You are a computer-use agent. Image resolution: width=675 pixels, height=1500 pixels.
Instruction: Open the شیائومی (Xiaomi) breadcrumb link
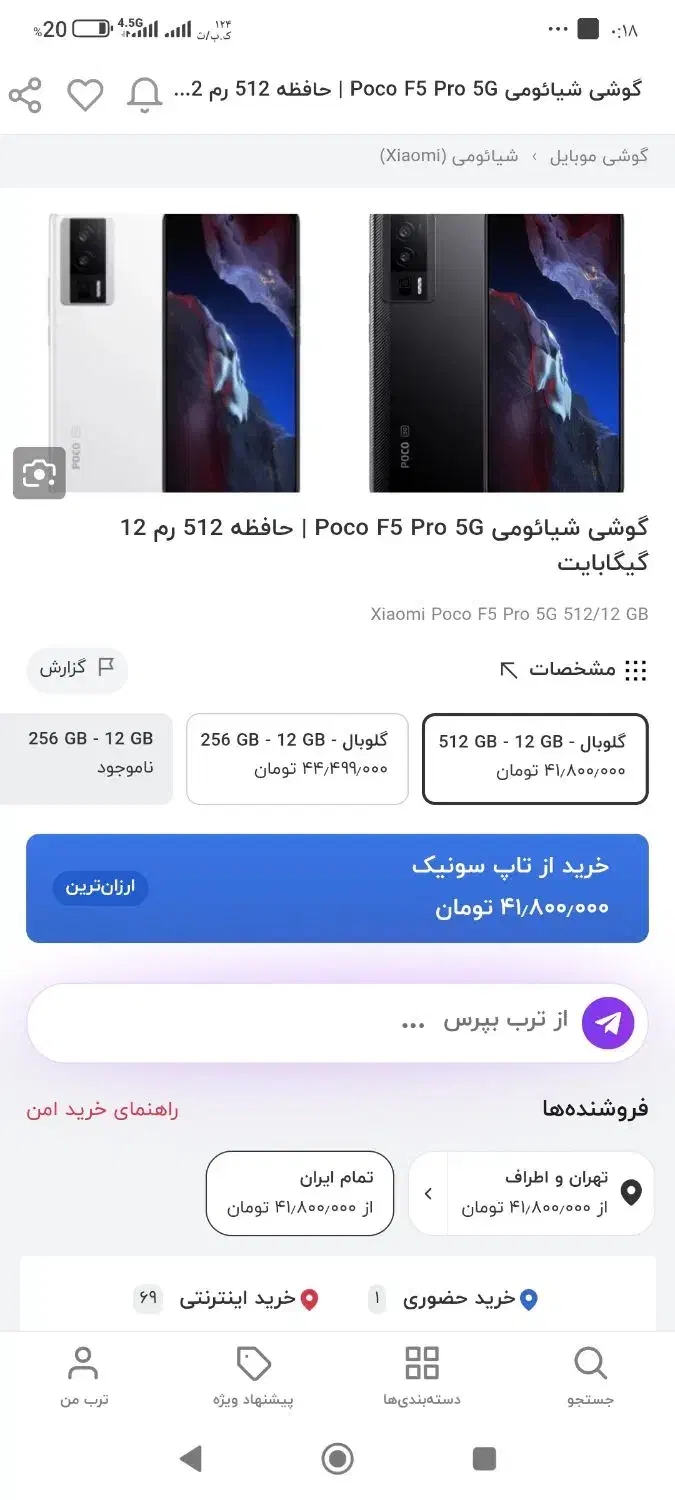coord(449,156)
